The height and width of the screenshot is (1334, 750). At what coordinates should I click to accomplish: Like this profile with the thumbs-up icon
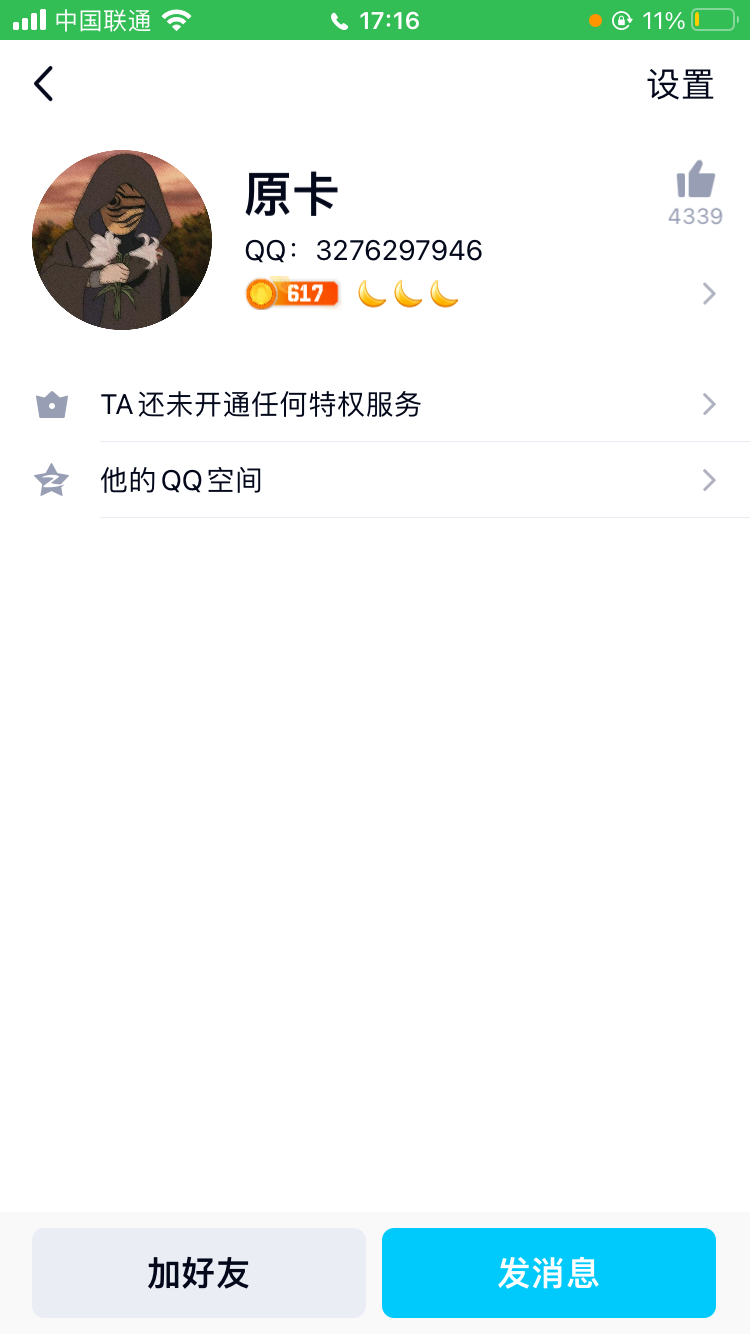point(695,180)
